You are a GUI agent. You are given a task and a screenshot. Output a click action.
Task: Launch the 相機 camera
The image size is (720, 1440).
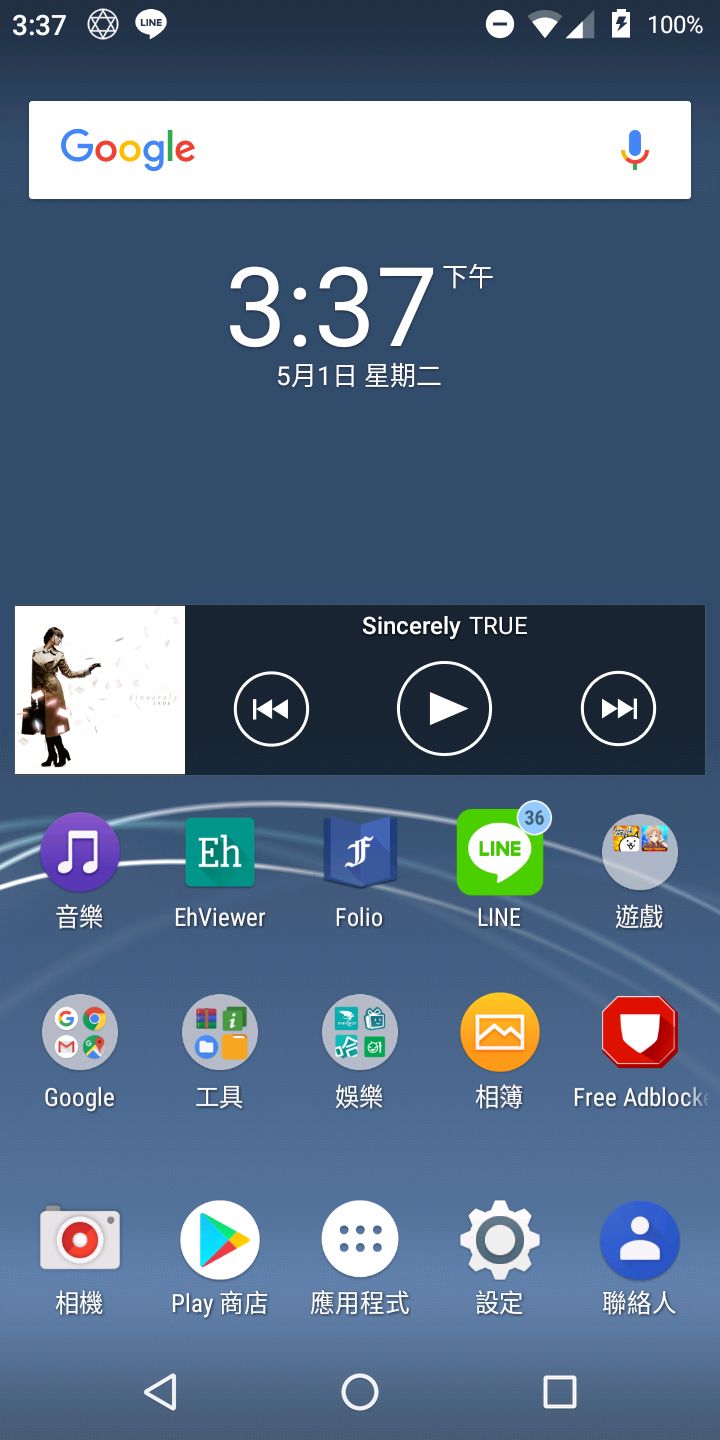pyautogui.click(x=80, y=1240)
